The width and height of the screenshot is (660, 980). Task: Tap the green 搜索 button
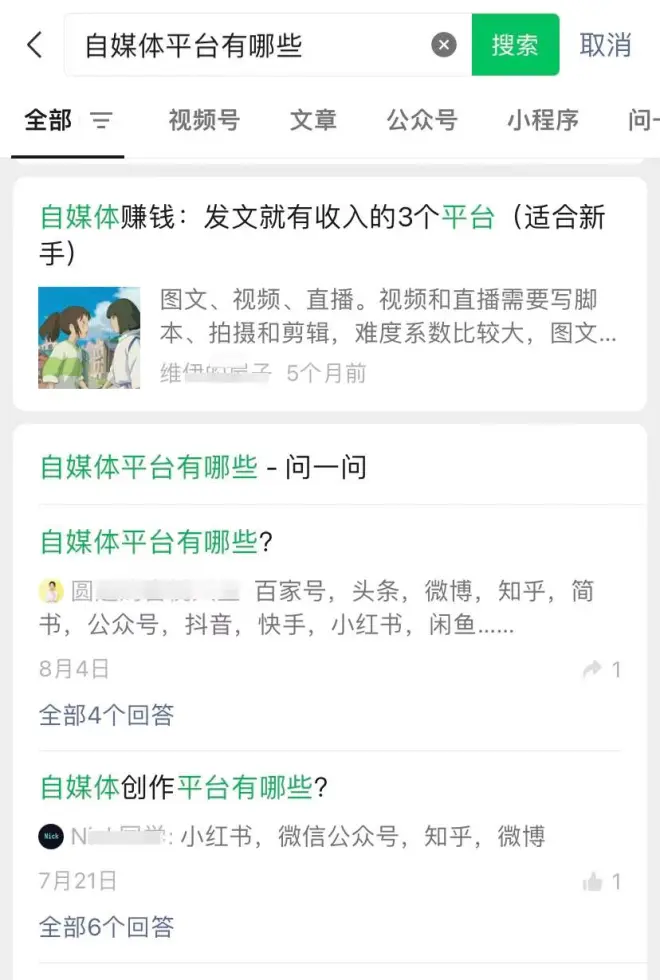(515, 45)
